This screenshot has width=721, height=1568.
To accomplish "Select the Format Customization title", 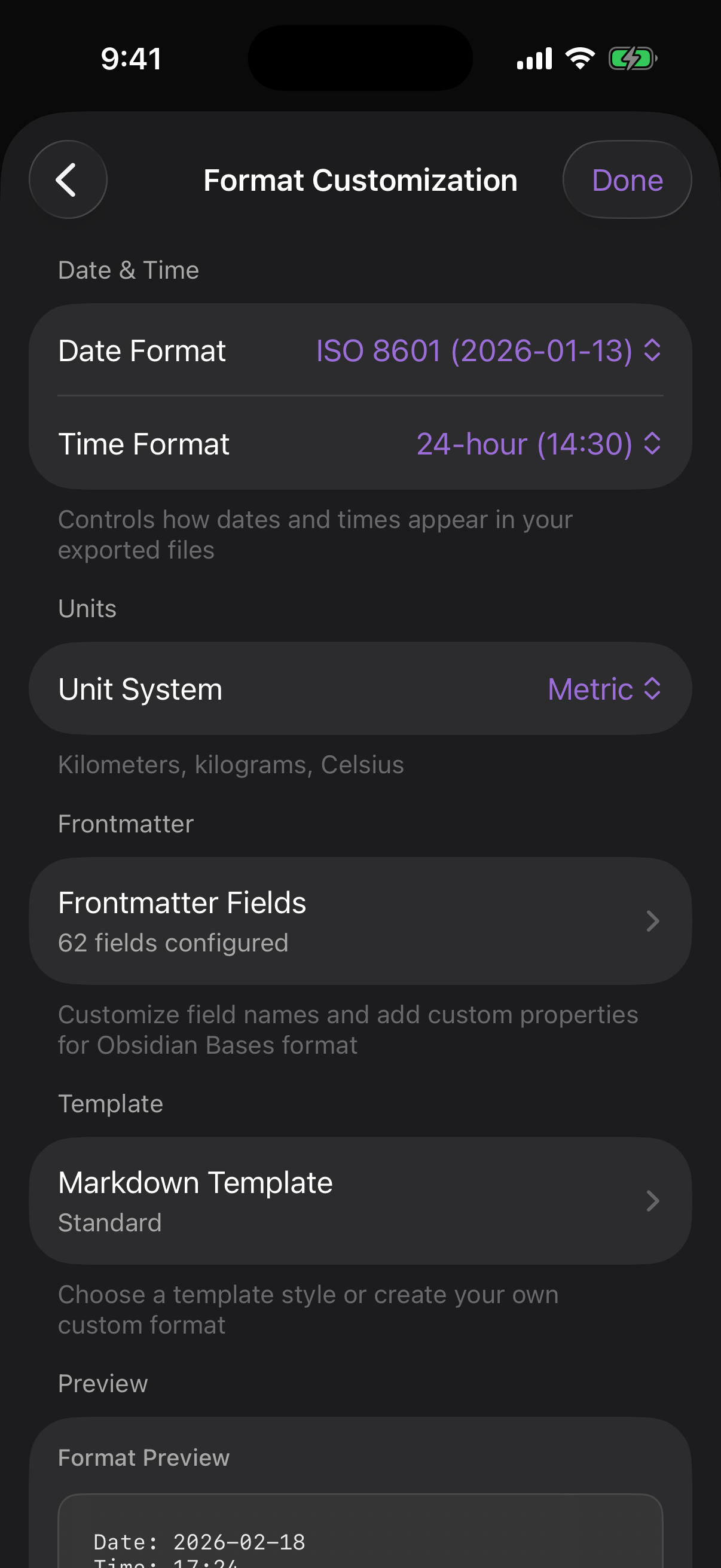I will (359, 179).
